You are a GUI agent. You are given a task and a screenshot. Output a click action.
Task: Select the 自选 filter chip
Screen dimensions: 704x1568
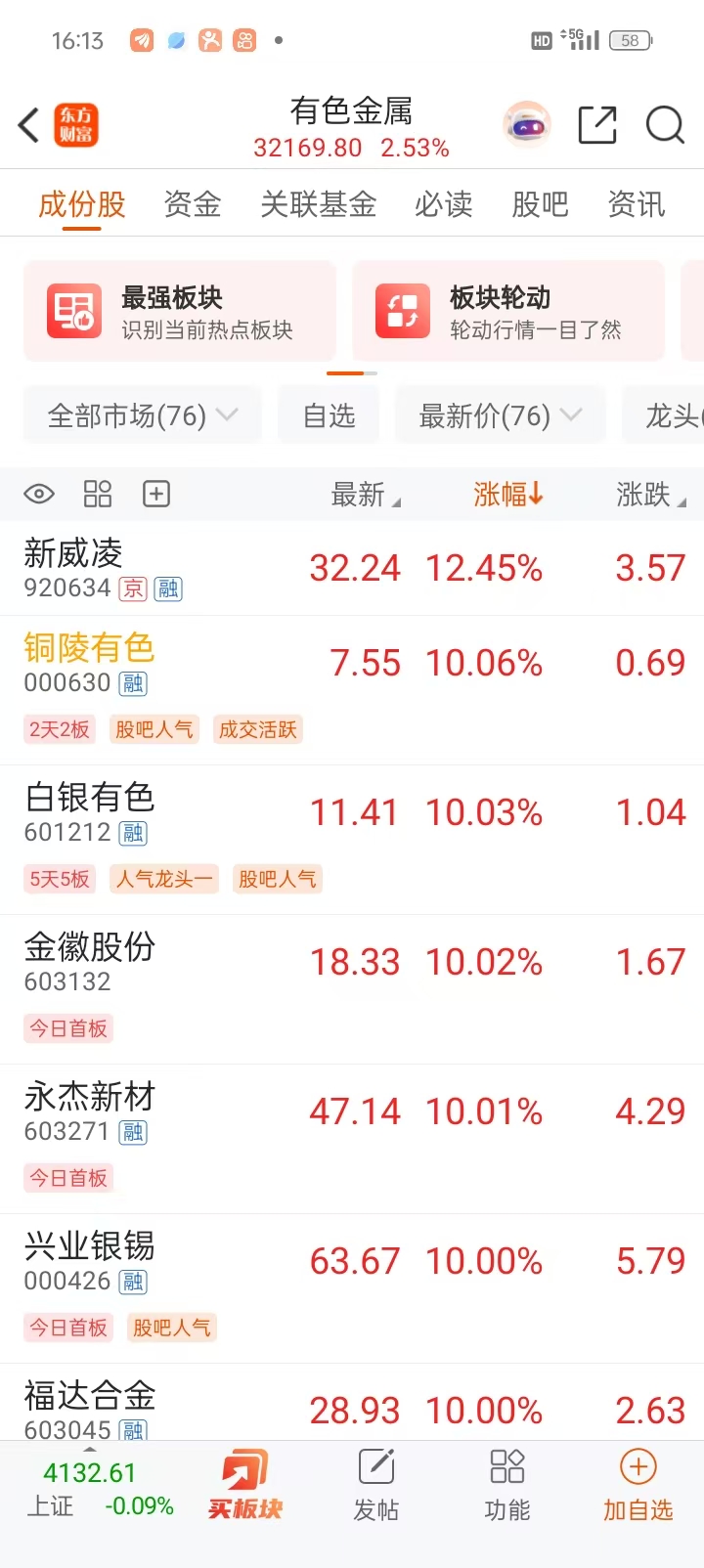click(x=330, y=416)
